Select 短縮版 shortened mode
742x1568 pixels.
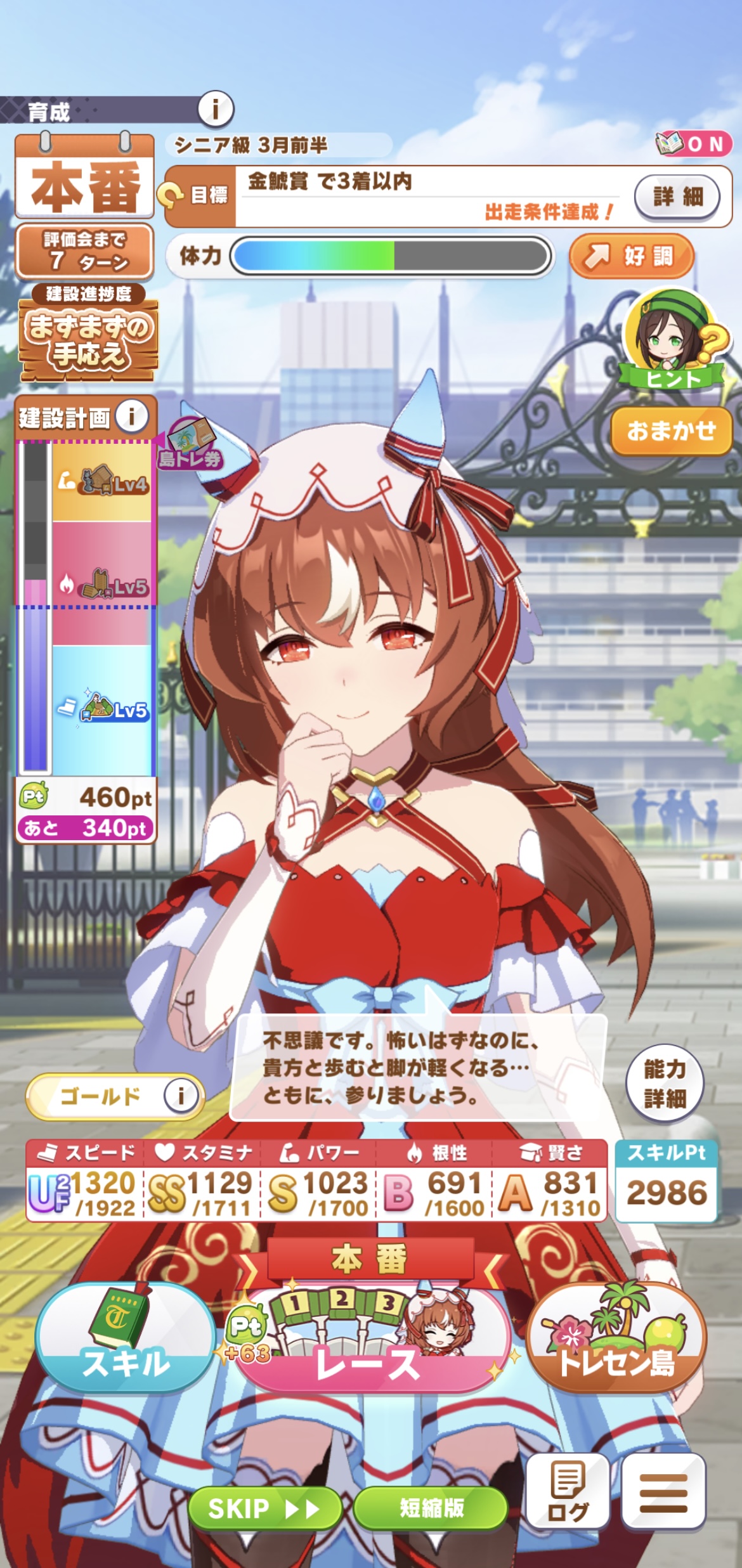coord(431,1508)
